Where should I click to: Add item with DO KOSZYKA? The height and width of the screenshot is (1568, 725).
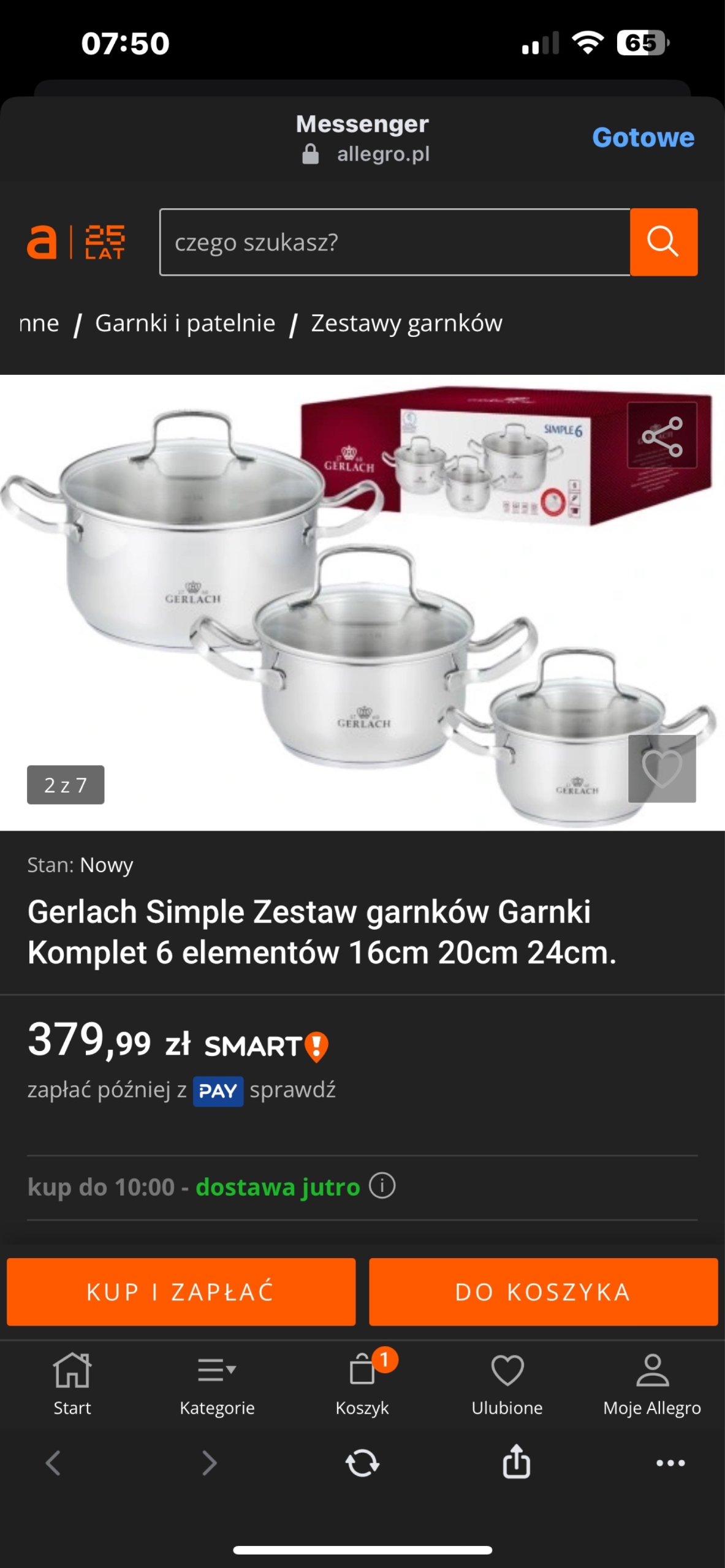pos(543,1292)
